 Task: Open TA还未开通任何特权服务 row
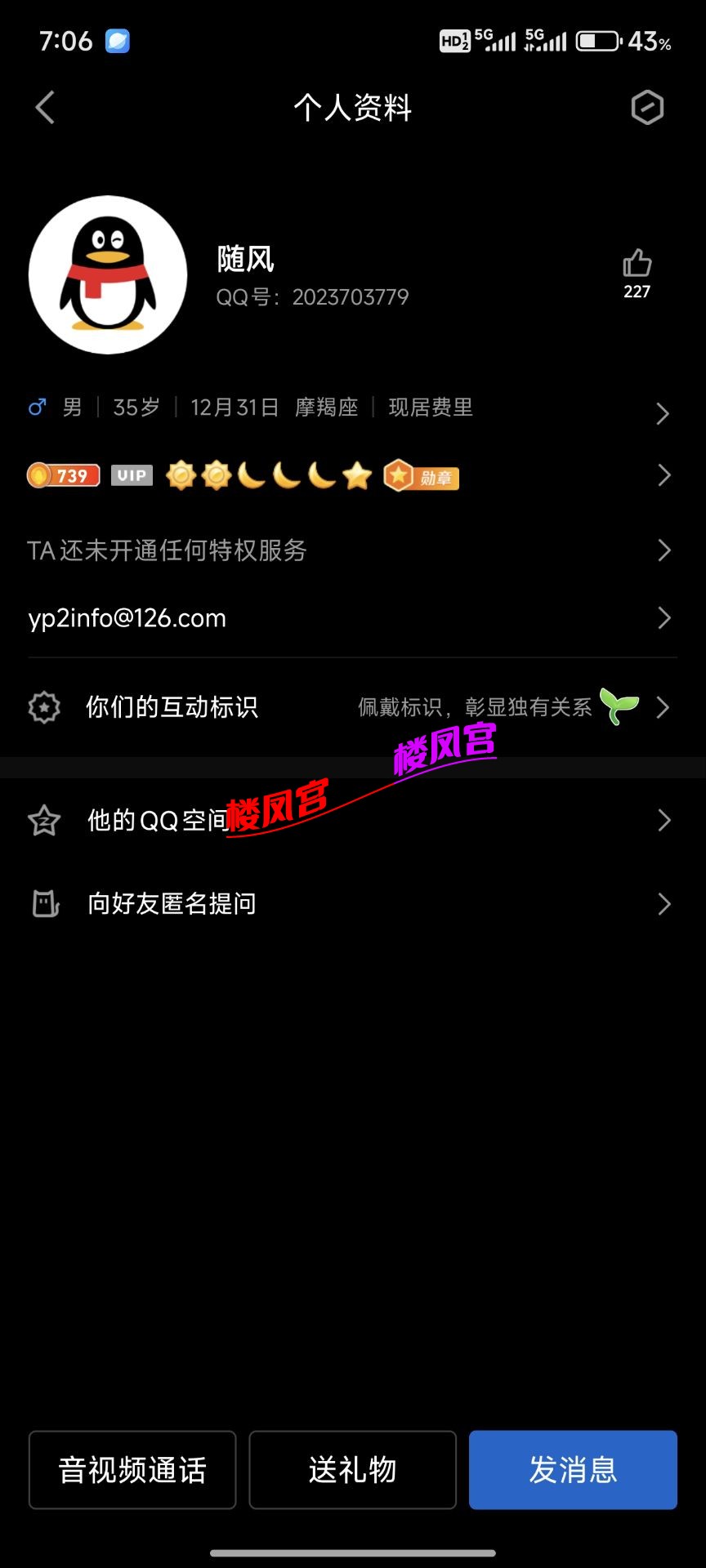351,550
